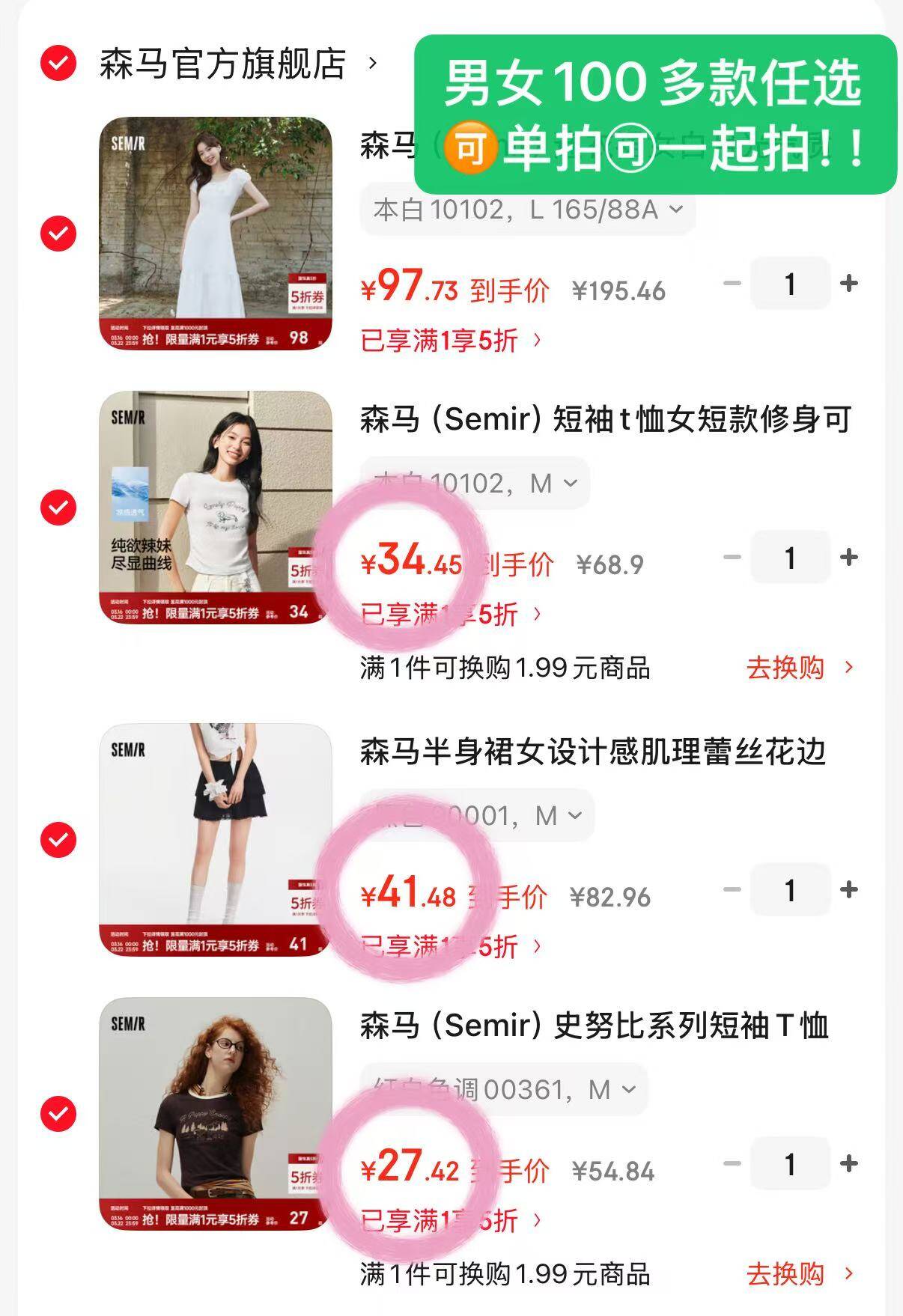This screenshot has height=1316, width=903.
Task: Open the 史努比系列短袖T恤 product image
Action: point(216,1113)
